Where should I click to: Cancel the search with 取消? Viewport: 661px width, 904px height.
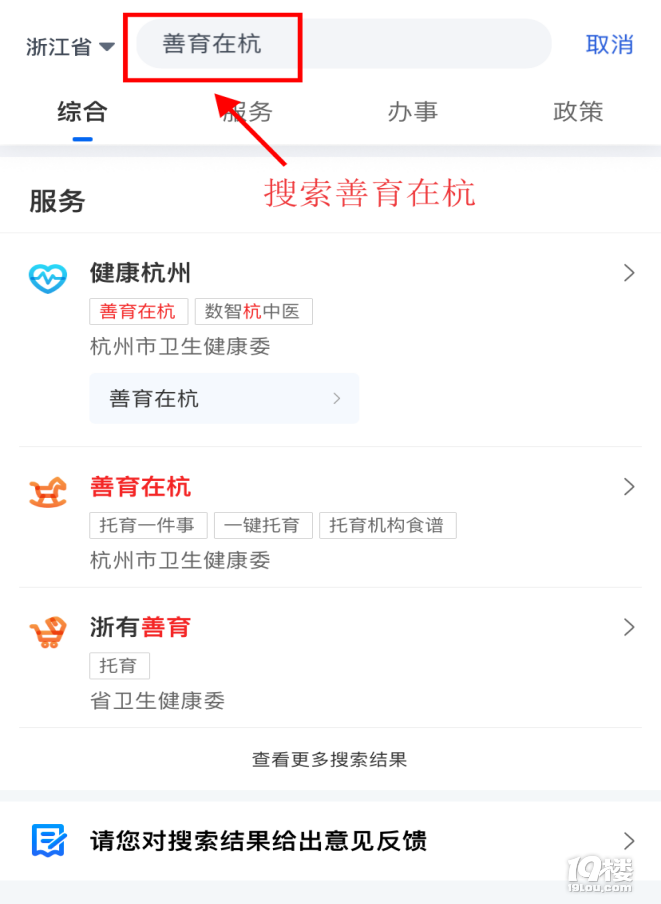[609, 45]
